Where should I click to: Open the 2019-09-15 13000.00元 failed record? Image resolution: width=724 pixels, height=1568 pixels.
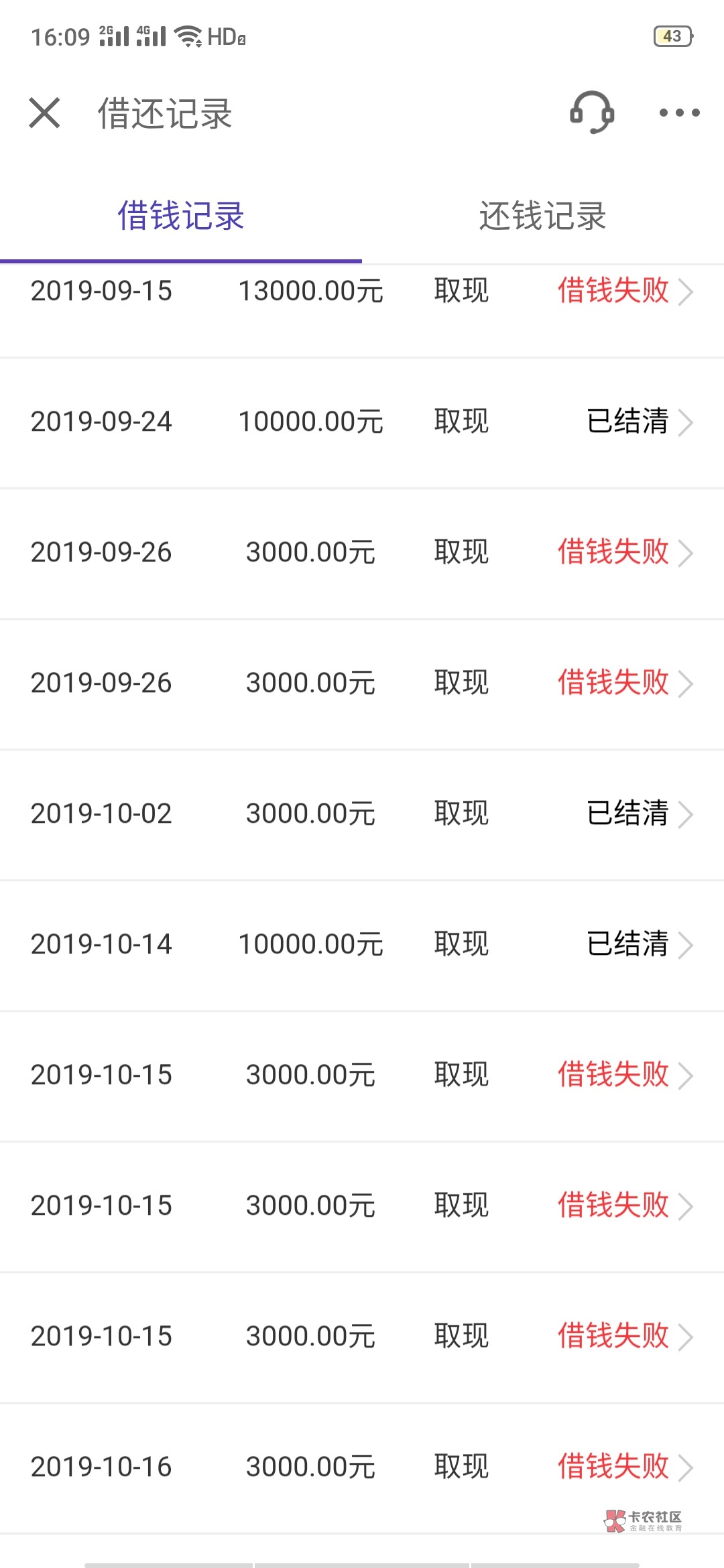coord(362,292)
